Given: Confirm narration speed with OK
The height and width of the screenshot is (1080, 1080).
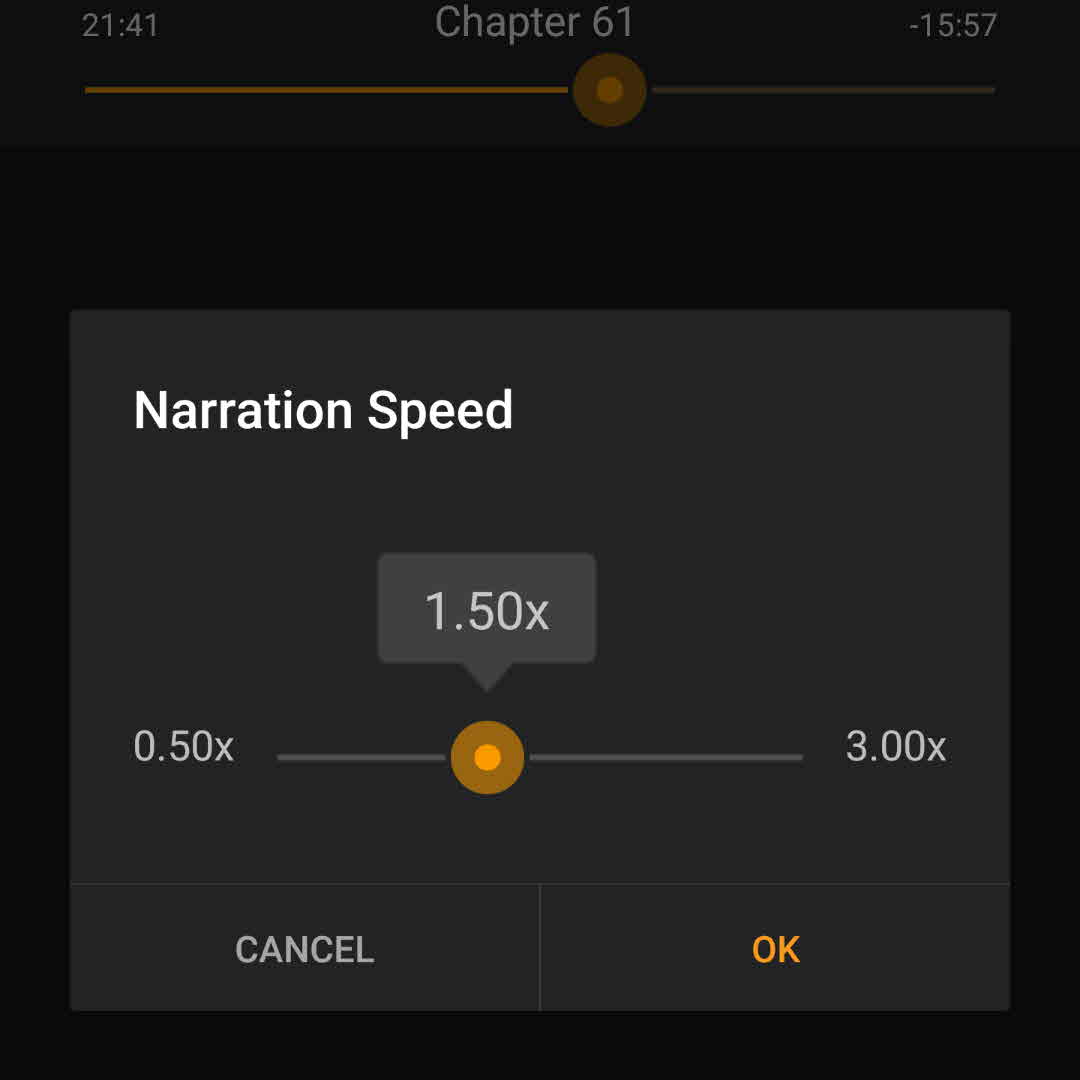Looking at the screenshot, I should click(x=776, y=949).
